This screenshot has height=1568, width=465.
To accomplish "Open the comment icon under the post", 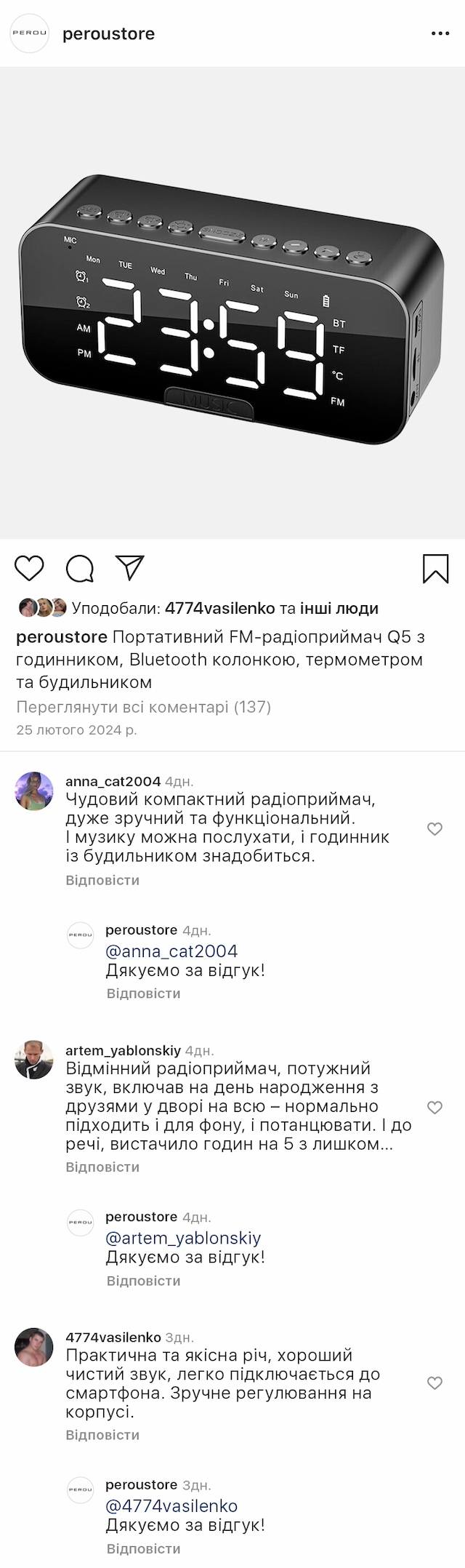I will point(80,569).
